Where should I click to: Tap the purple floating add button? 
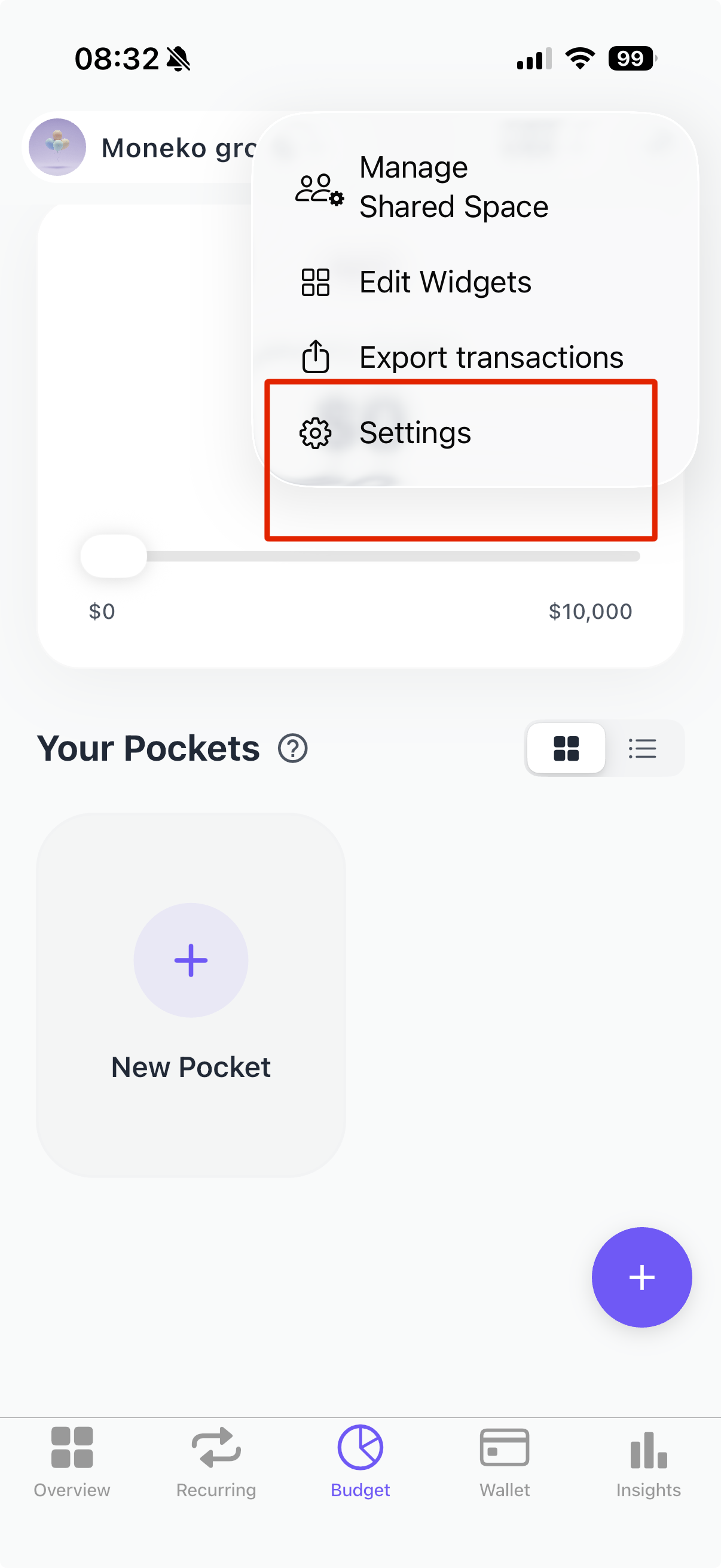(x=641, y=1276)
